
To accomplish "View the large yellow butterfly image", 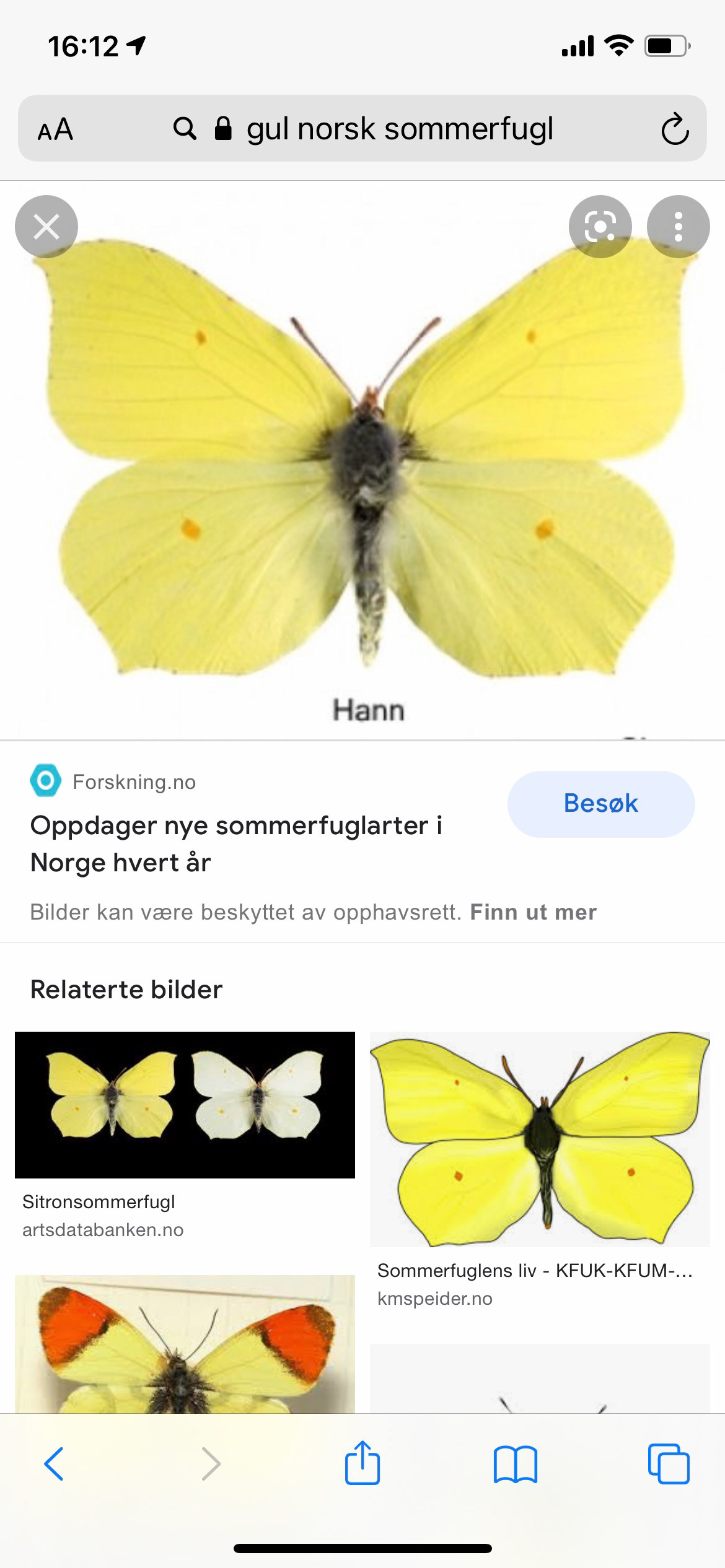I will tap(362, 460).
